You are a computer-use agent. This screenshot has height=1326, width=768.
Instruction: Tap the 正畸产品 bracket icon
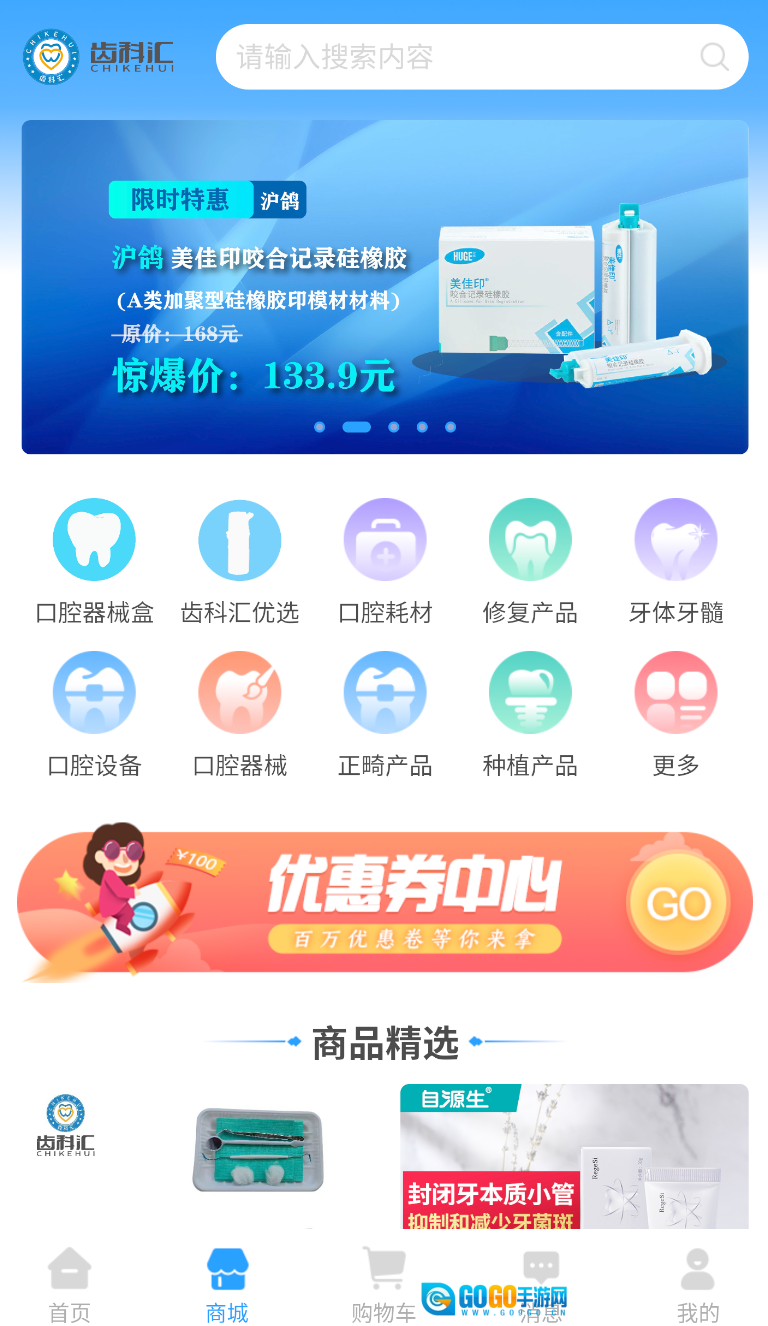385,692
